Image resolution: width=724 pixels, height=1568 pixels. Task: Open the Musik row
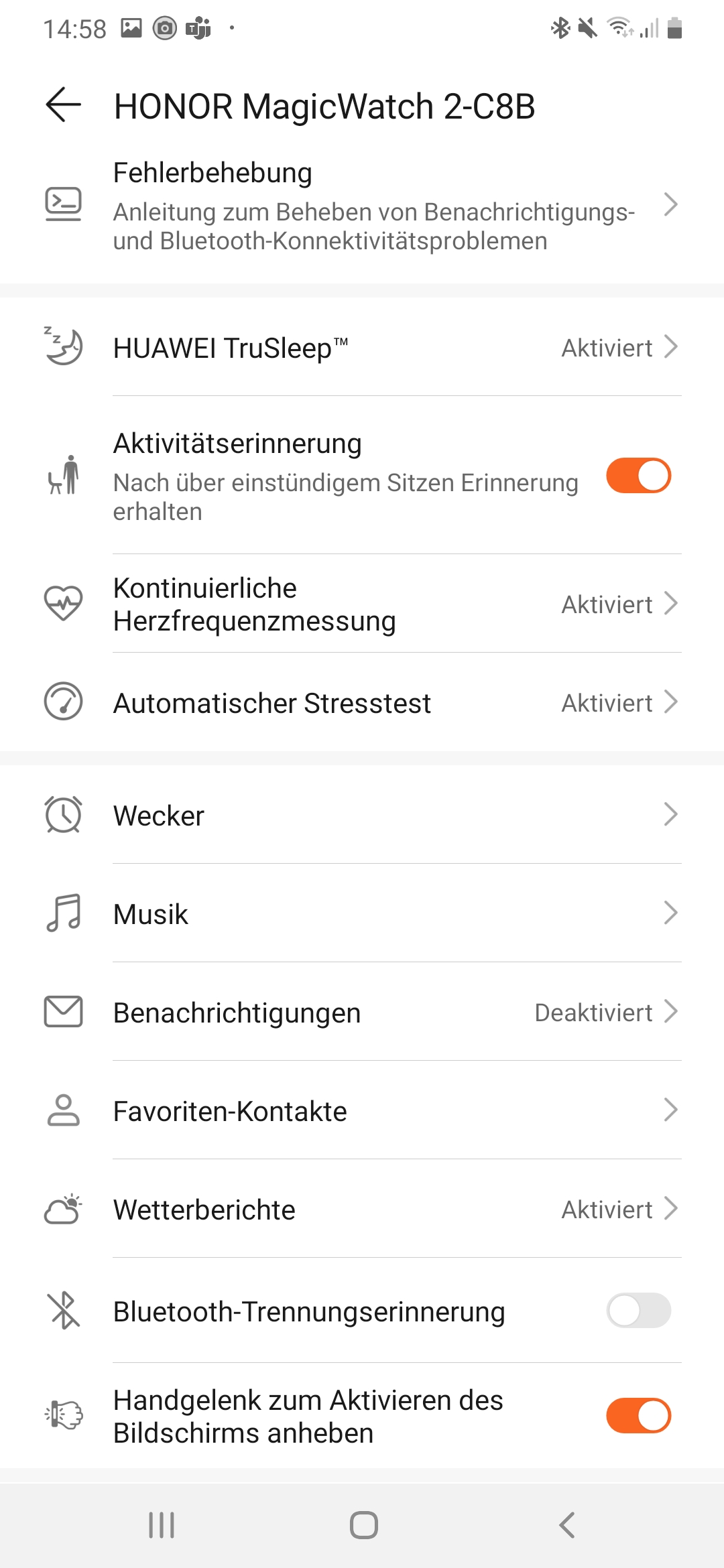pos(362,914)
